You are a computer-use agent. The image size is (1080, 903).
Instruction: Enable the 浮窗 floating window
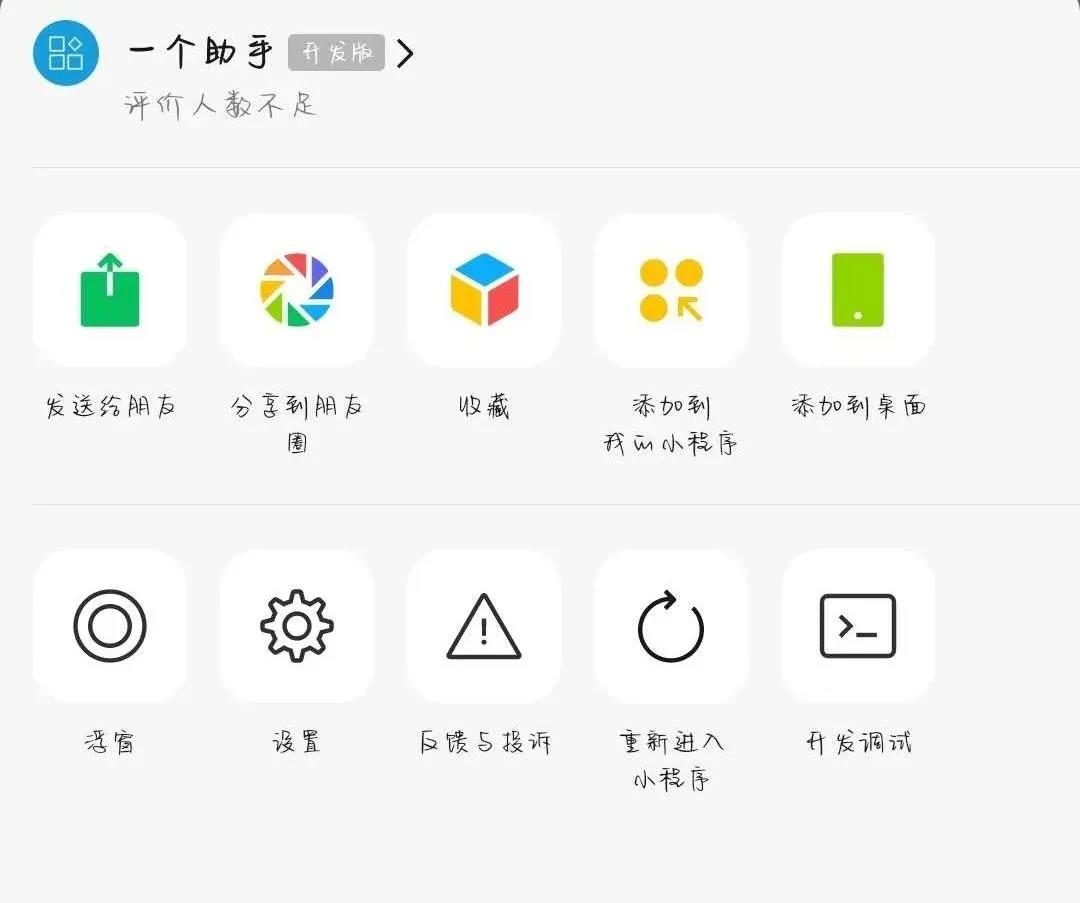pos(110,626)
